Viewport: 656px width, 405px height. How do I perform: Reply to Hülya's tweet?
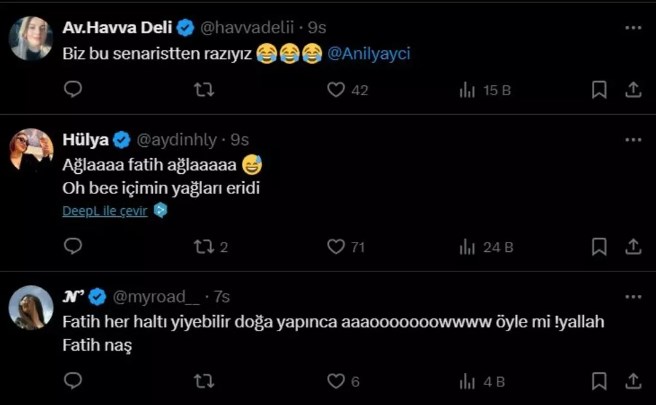[72, 246]
